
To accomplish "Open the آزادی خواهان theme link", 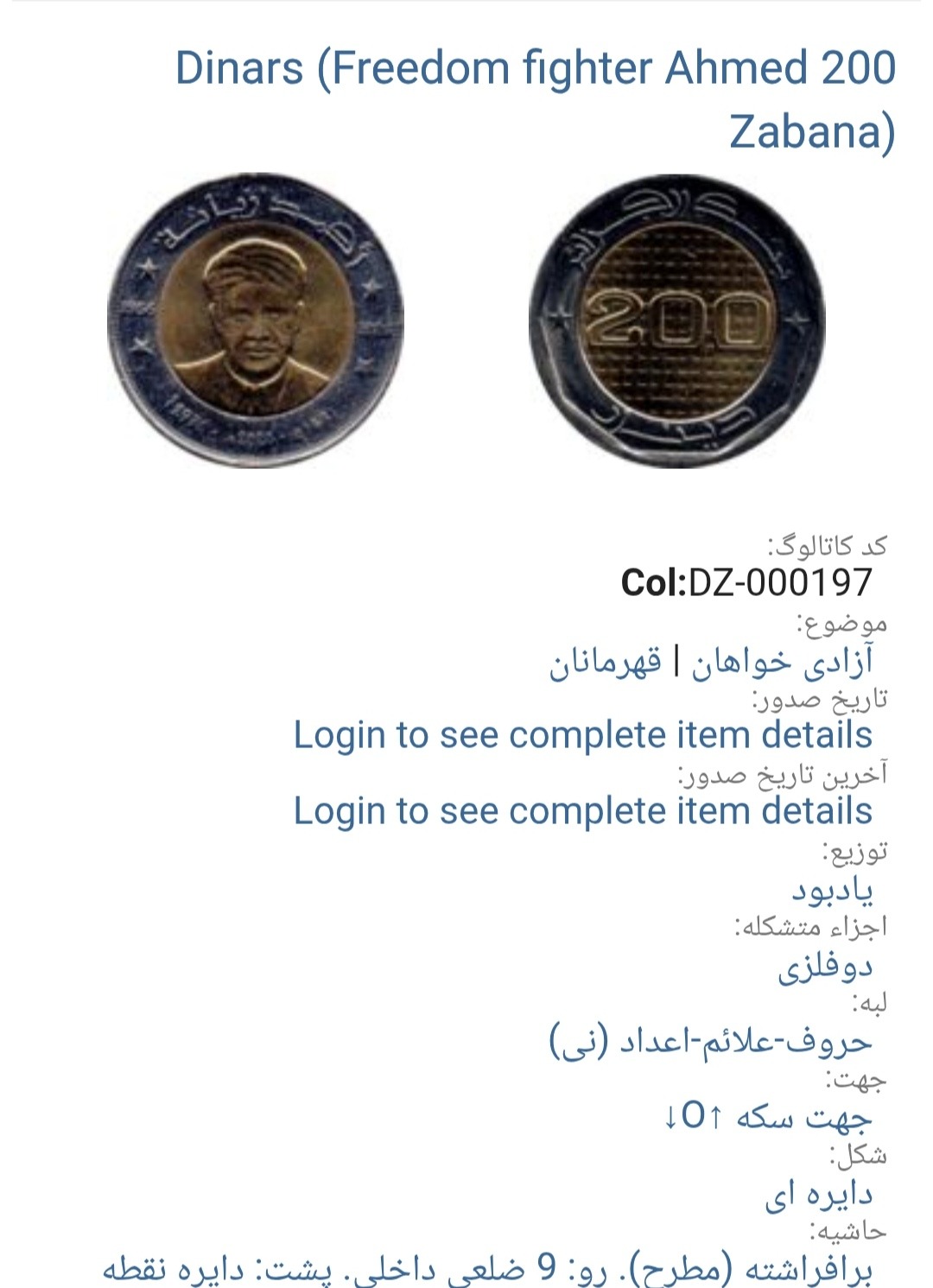I will pos(782,662).
